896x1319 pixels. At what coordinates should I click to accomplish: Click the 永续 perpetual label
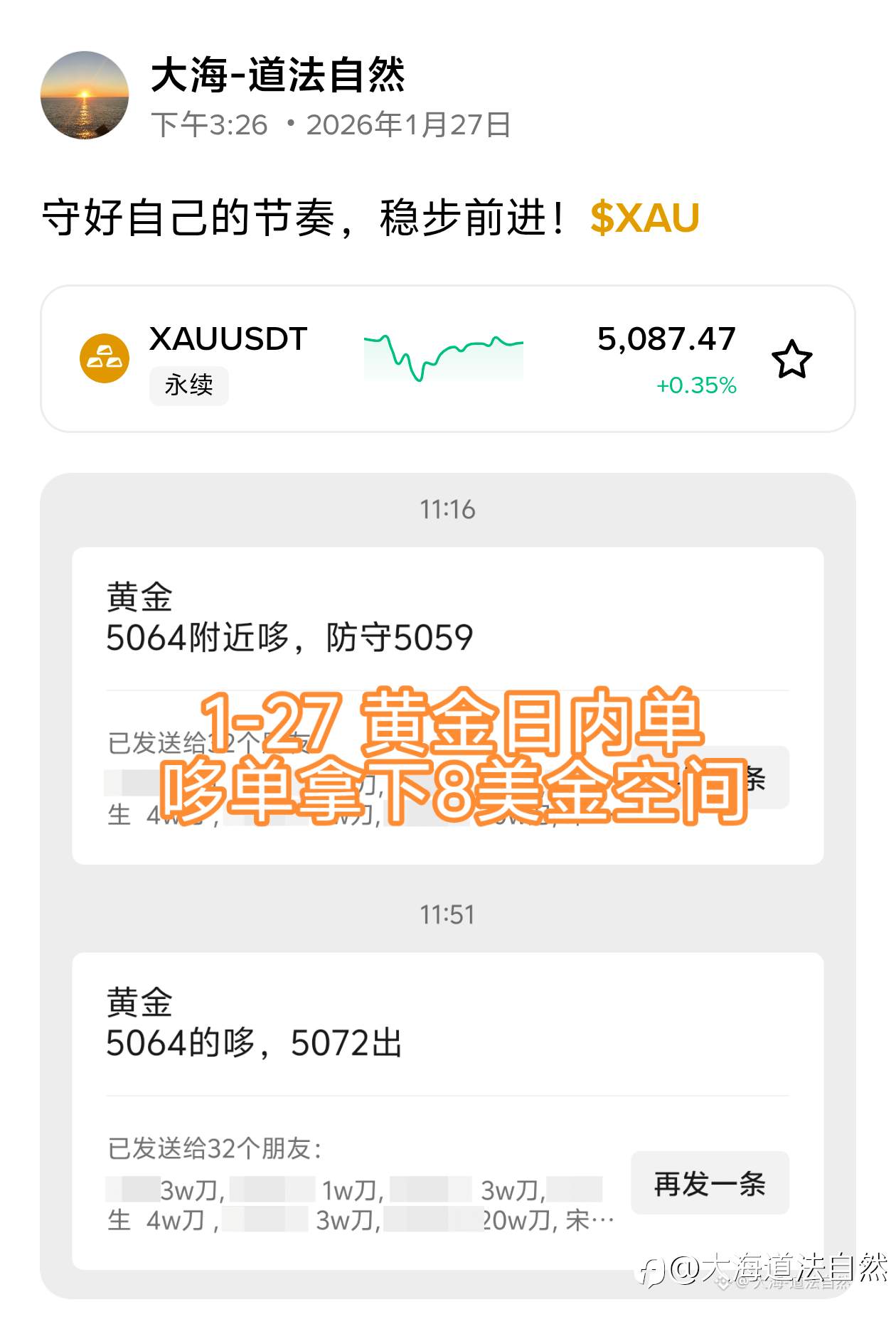(188, 388)
